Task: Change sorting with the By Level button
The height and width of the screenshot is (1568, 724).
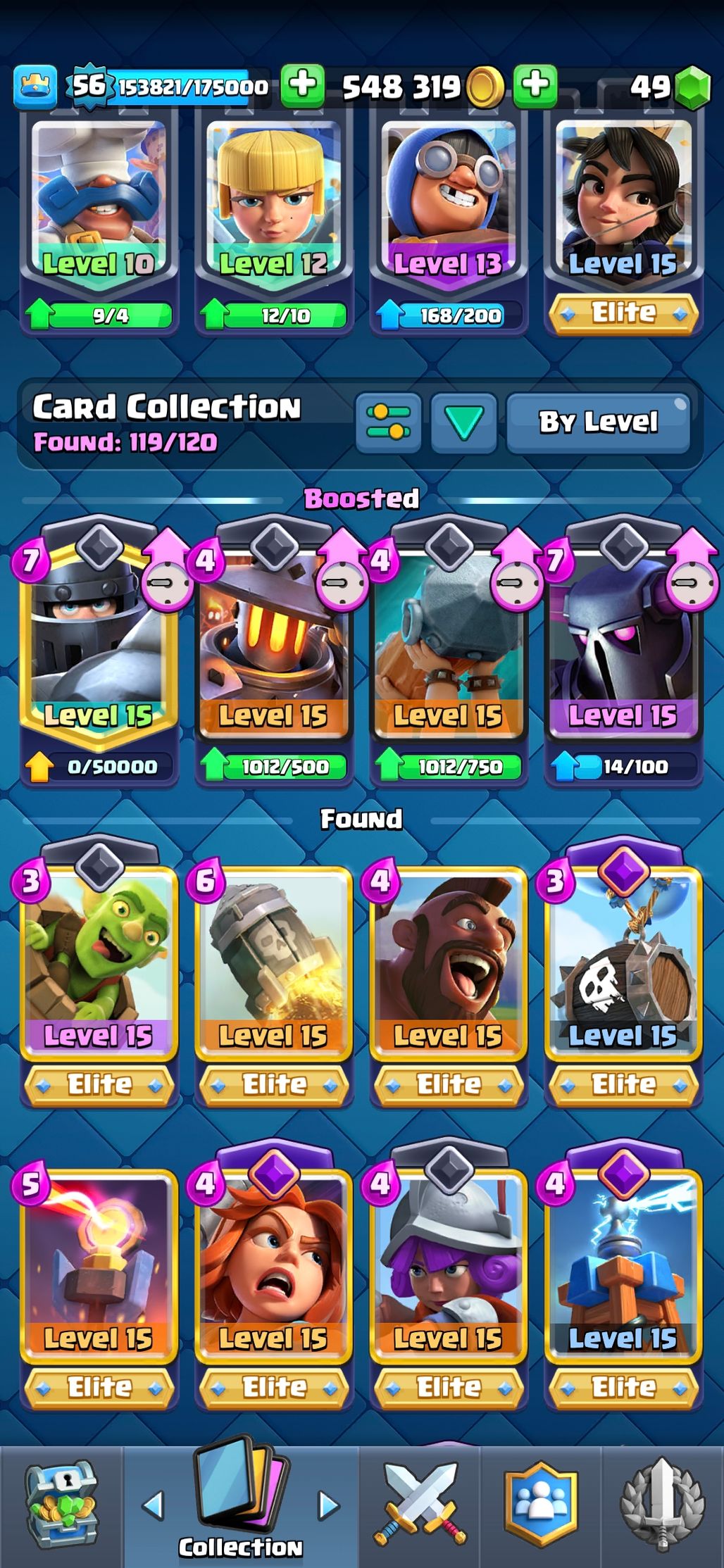Action: (598, 422)
